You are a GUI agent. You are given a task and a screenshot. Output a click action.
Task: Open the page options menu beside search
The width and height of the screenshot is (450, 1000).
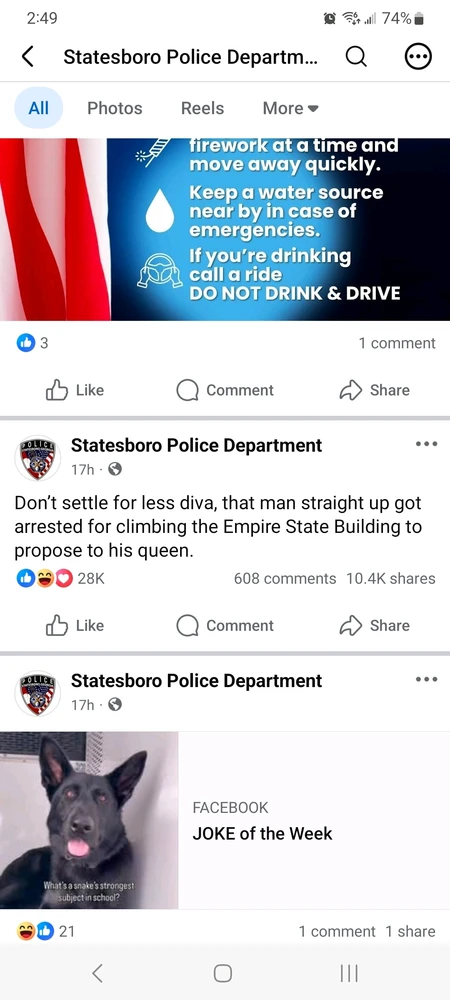[x=418, y=57]
